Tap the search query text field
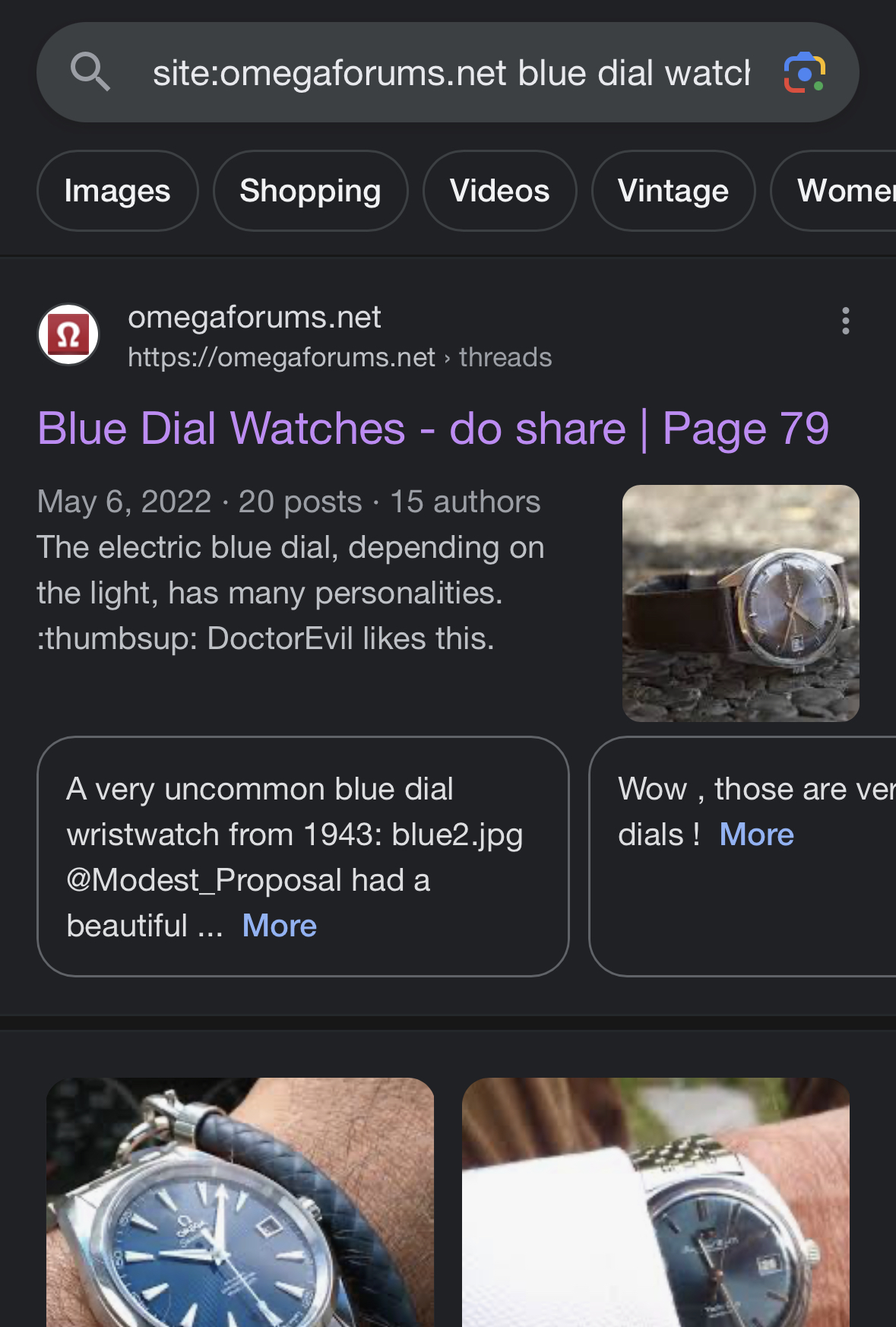896x1327 pixels. click(x=450, y=74)
